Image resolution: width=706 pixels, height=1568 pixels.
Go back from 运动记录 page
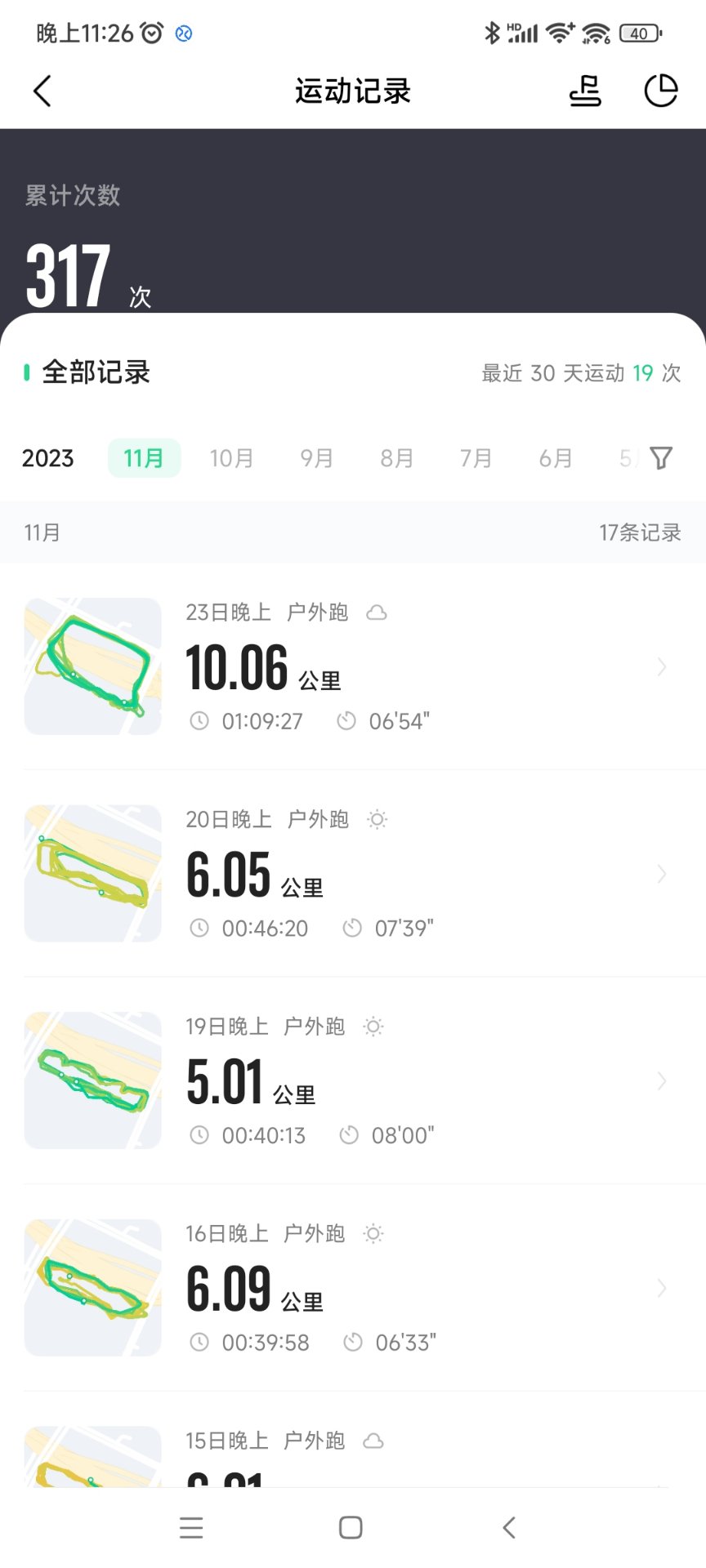click(42, 91)
